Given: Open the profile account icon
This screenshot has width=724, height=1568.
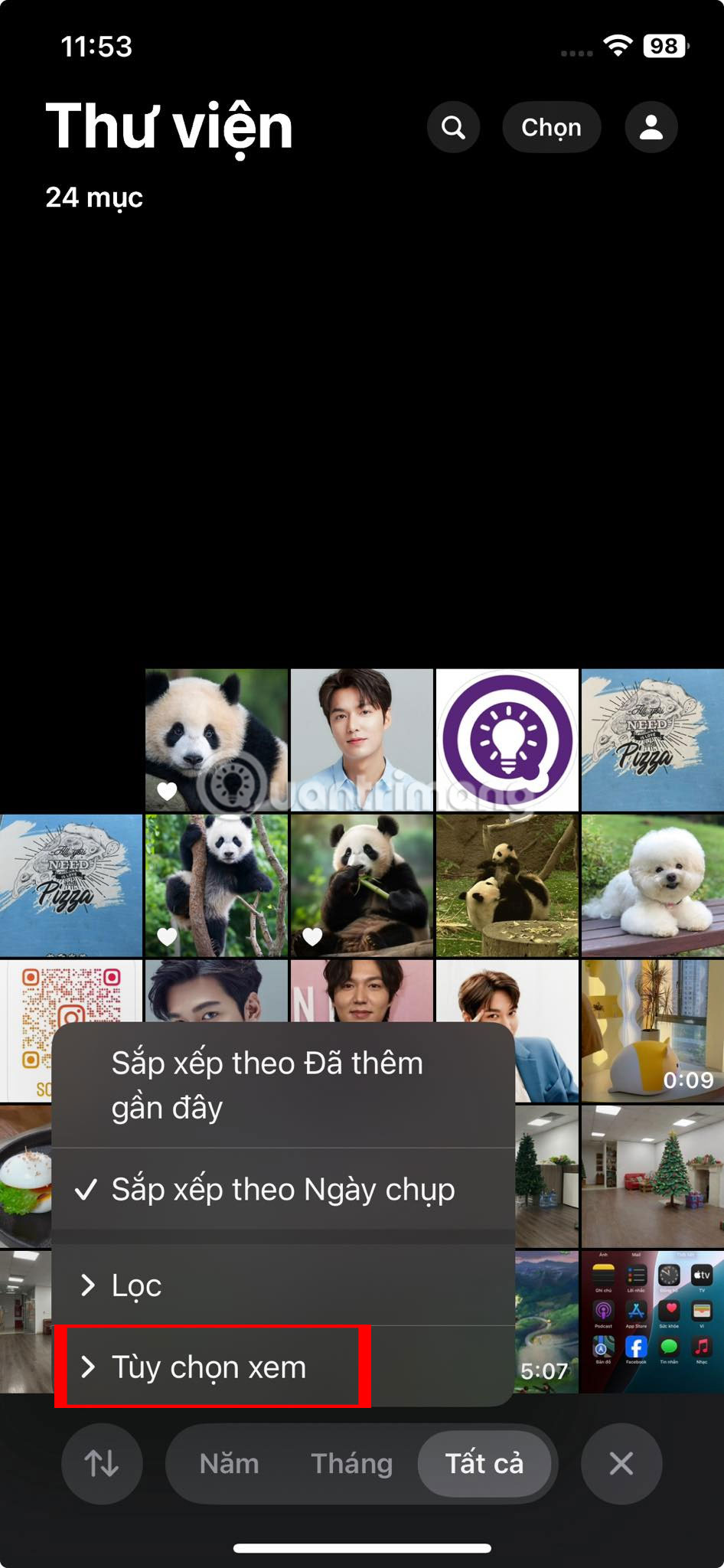Looking at the screenshot, I should tap(651, 127).
